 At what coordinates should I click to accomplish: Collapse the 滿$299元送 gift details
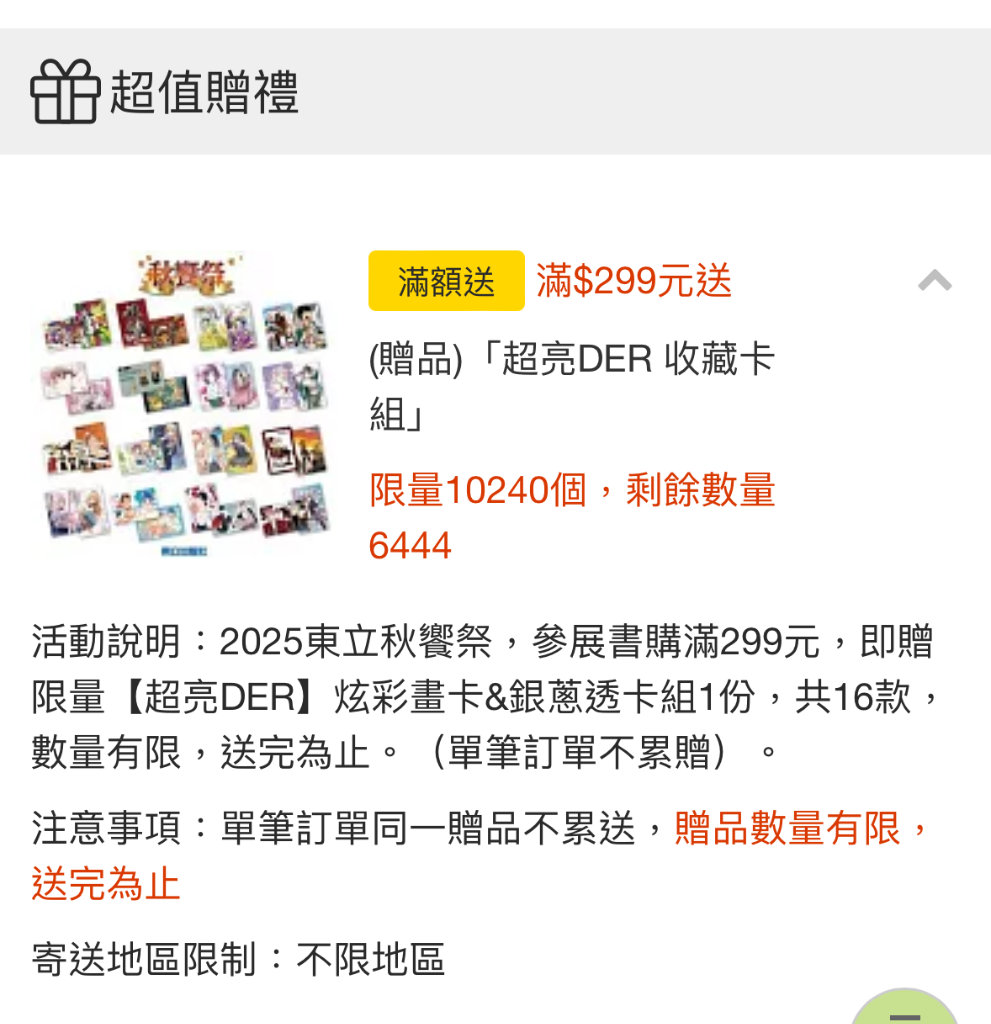coord(935,281)
